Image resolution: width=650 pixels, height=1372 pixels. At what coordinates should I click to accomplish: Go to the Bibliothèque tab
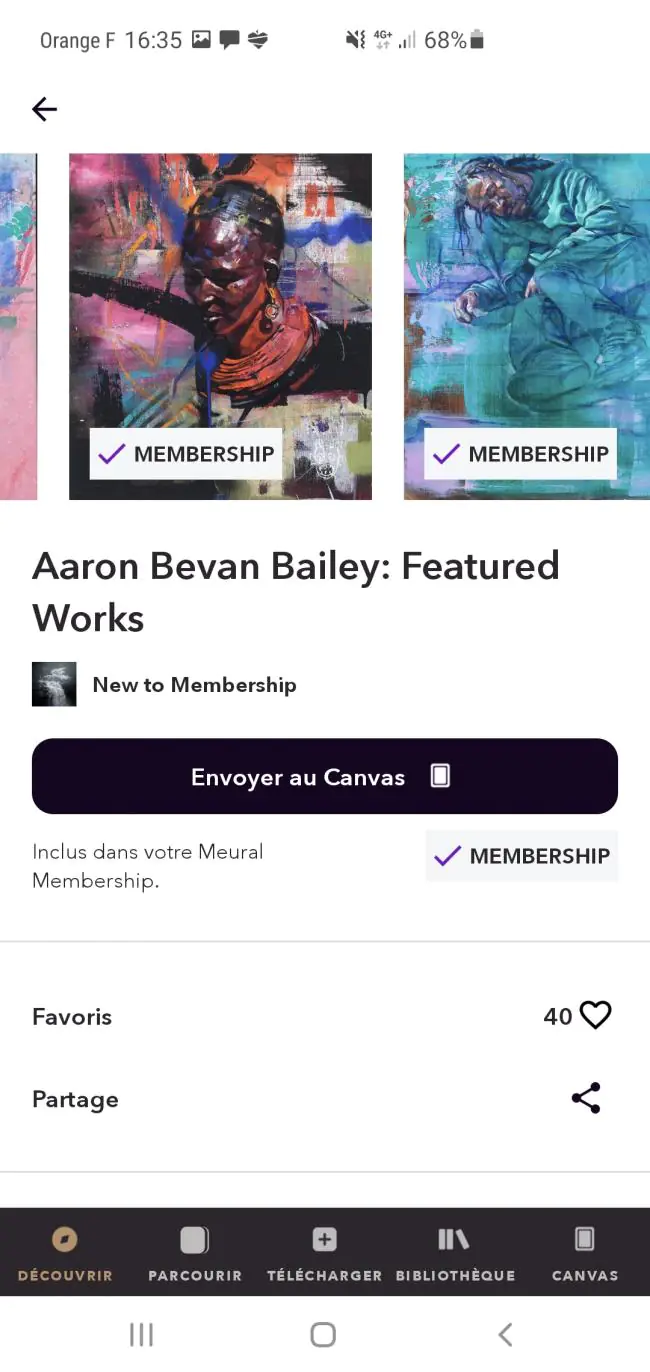point(455,1253)
